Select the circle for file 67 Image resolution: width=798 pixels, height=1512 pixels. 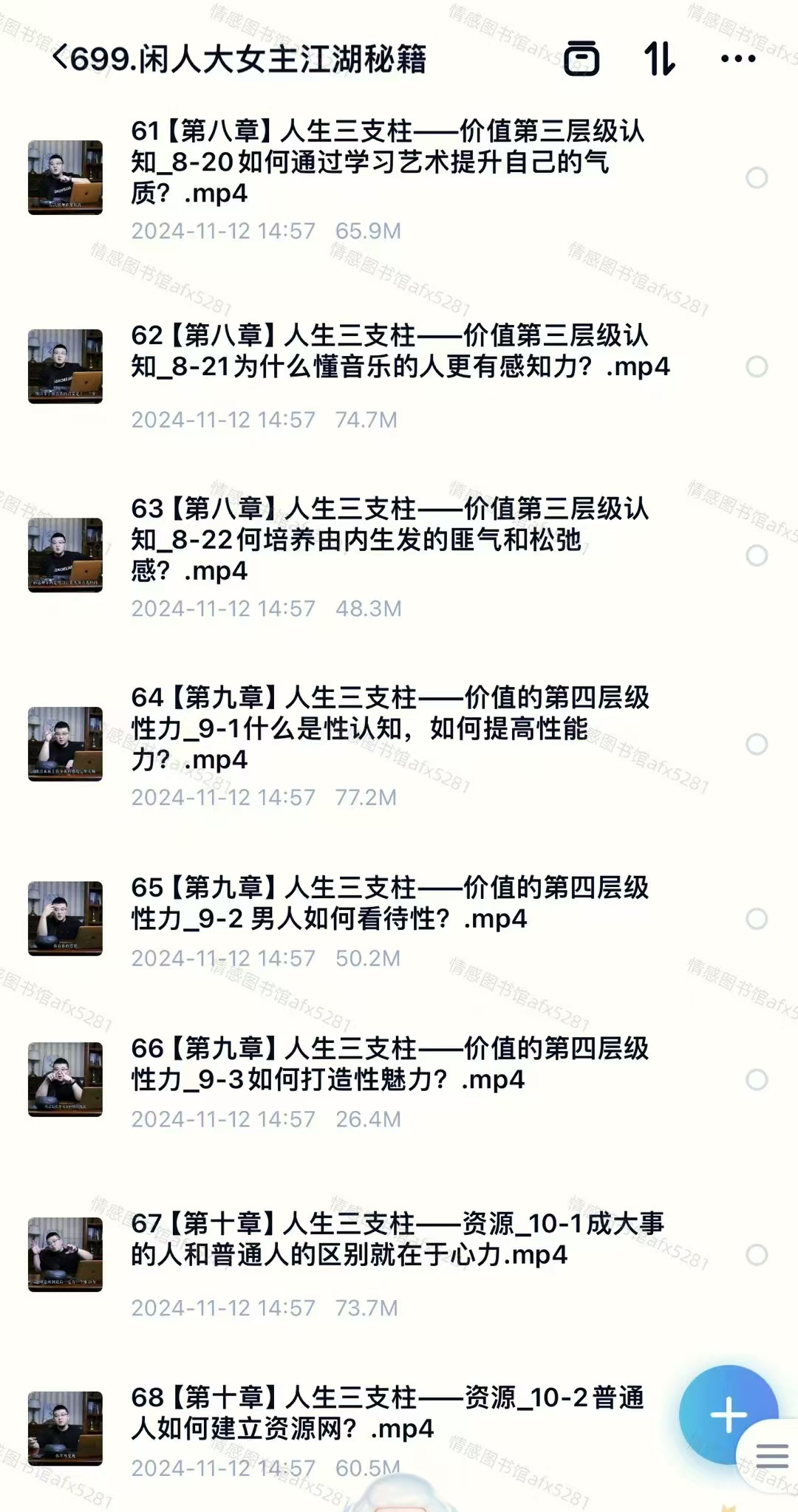[x=756, y=1254]
